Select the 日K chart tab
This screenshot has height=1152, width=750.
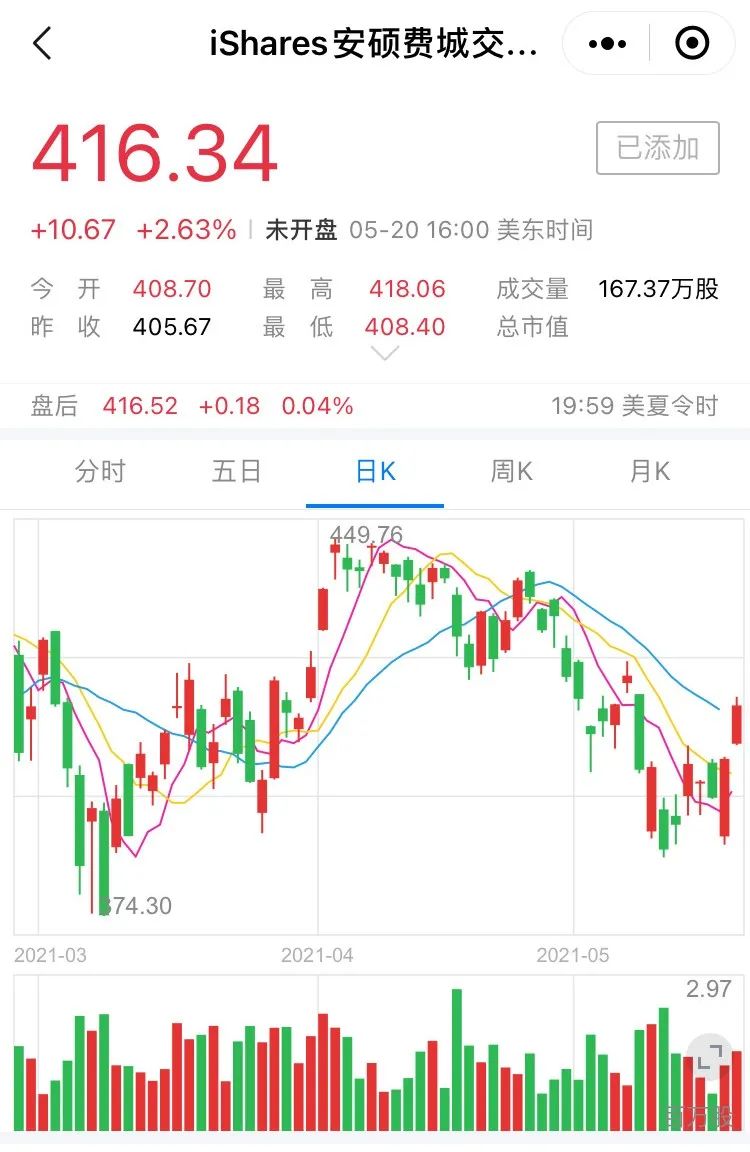coord(375,471)
